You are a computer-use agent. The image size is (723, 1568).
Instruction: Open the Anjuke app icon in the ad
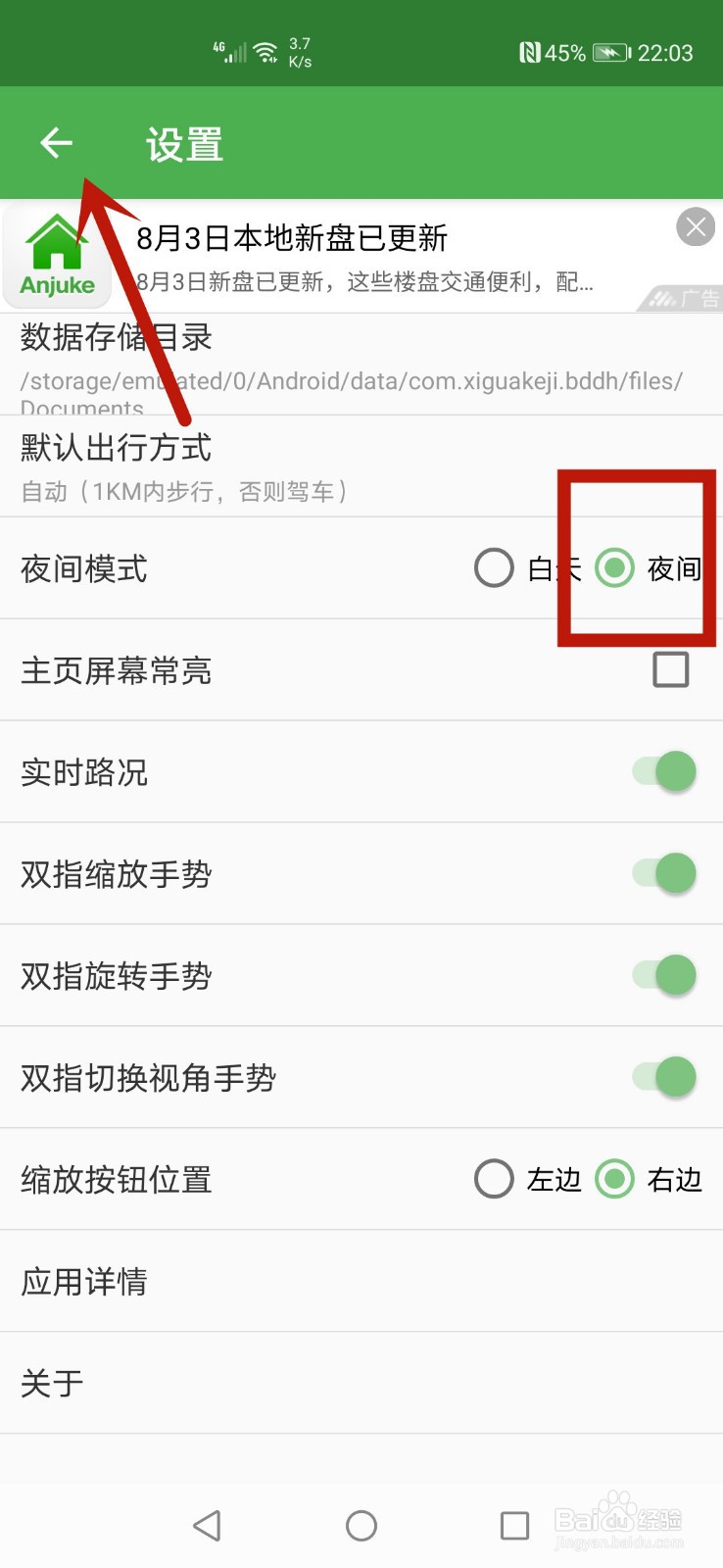56,253
